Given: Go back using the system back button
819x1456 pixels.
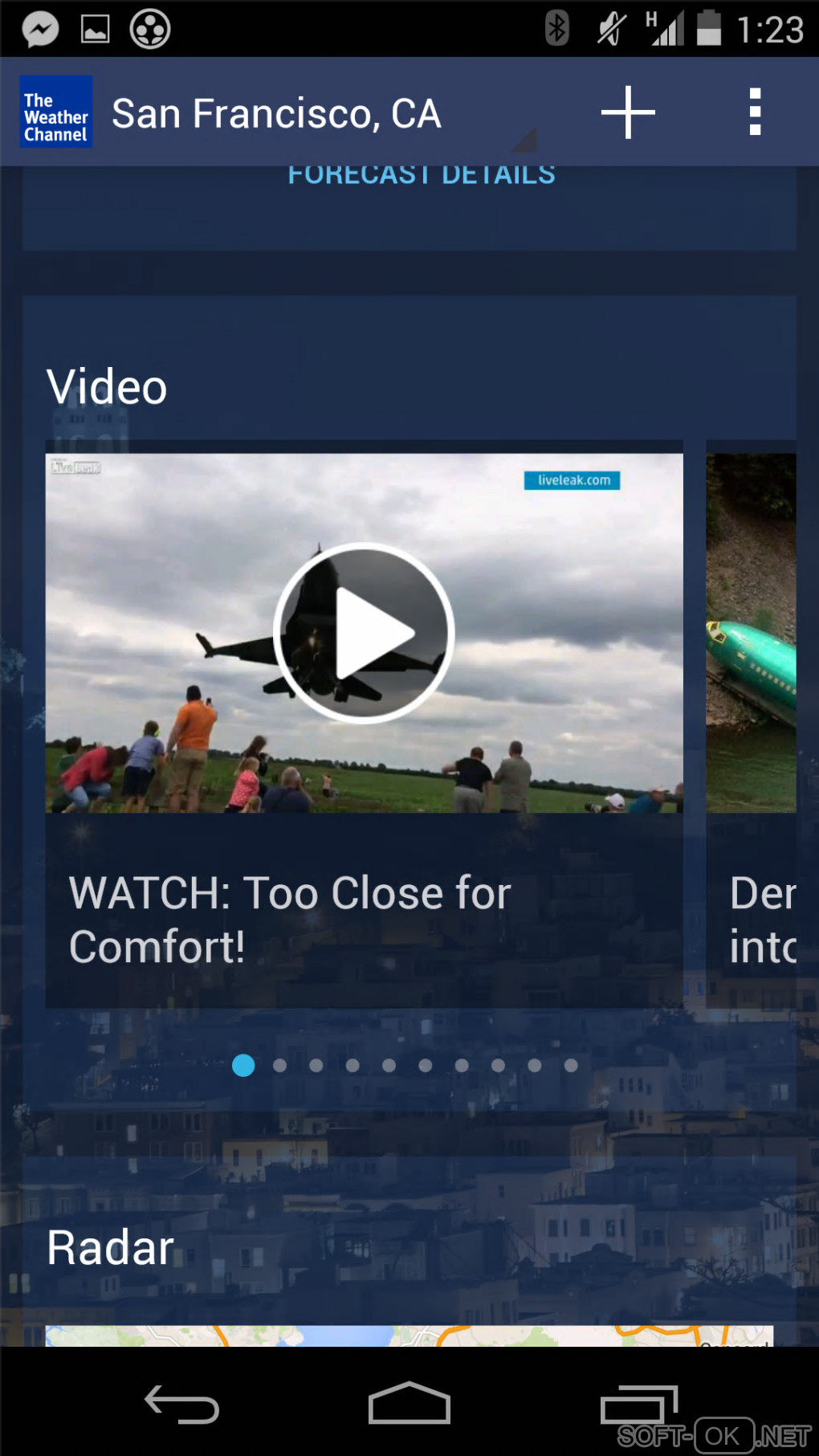Looking at the screenshot, I should 181,1405.
